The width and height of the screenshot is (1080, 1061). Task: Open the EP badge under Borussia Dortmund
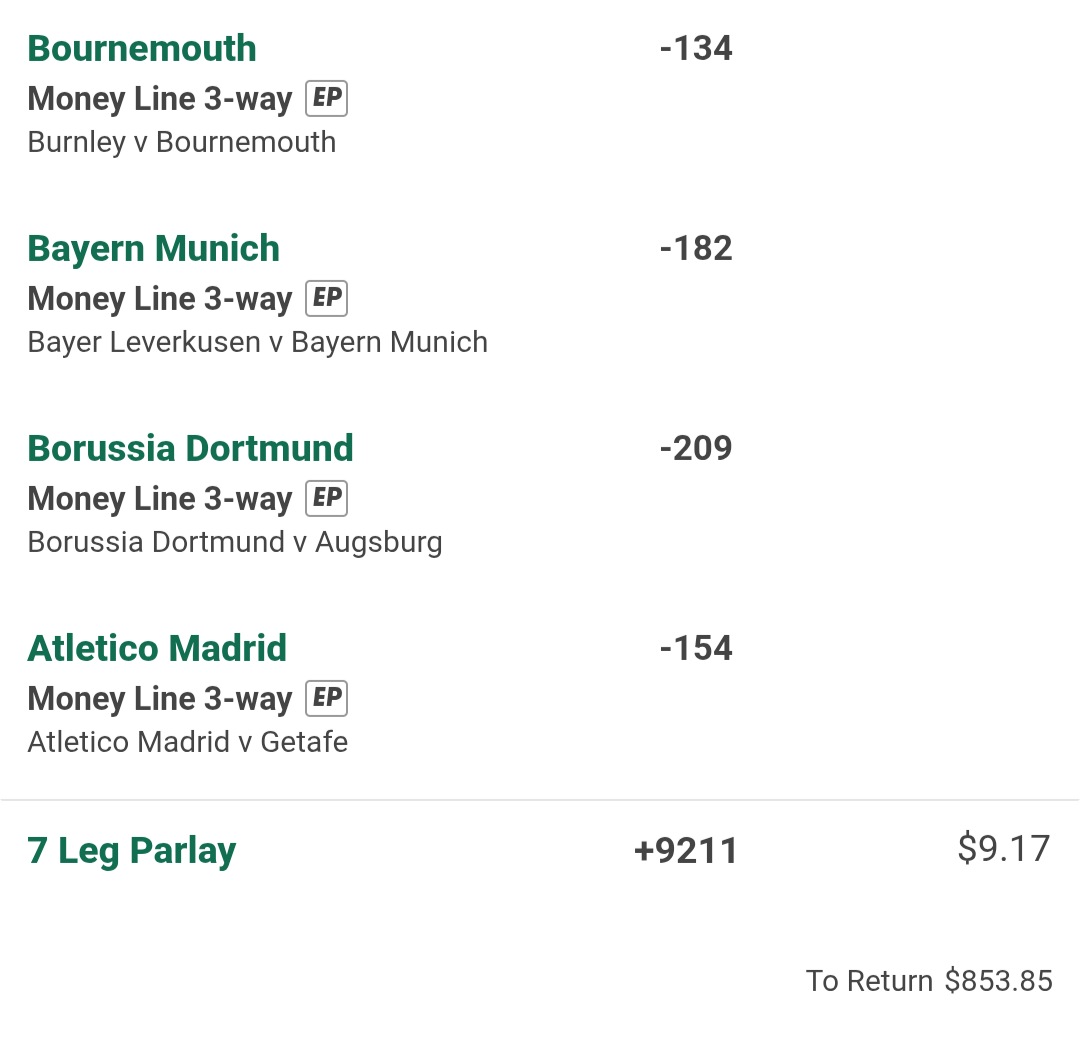coord(326,498)
